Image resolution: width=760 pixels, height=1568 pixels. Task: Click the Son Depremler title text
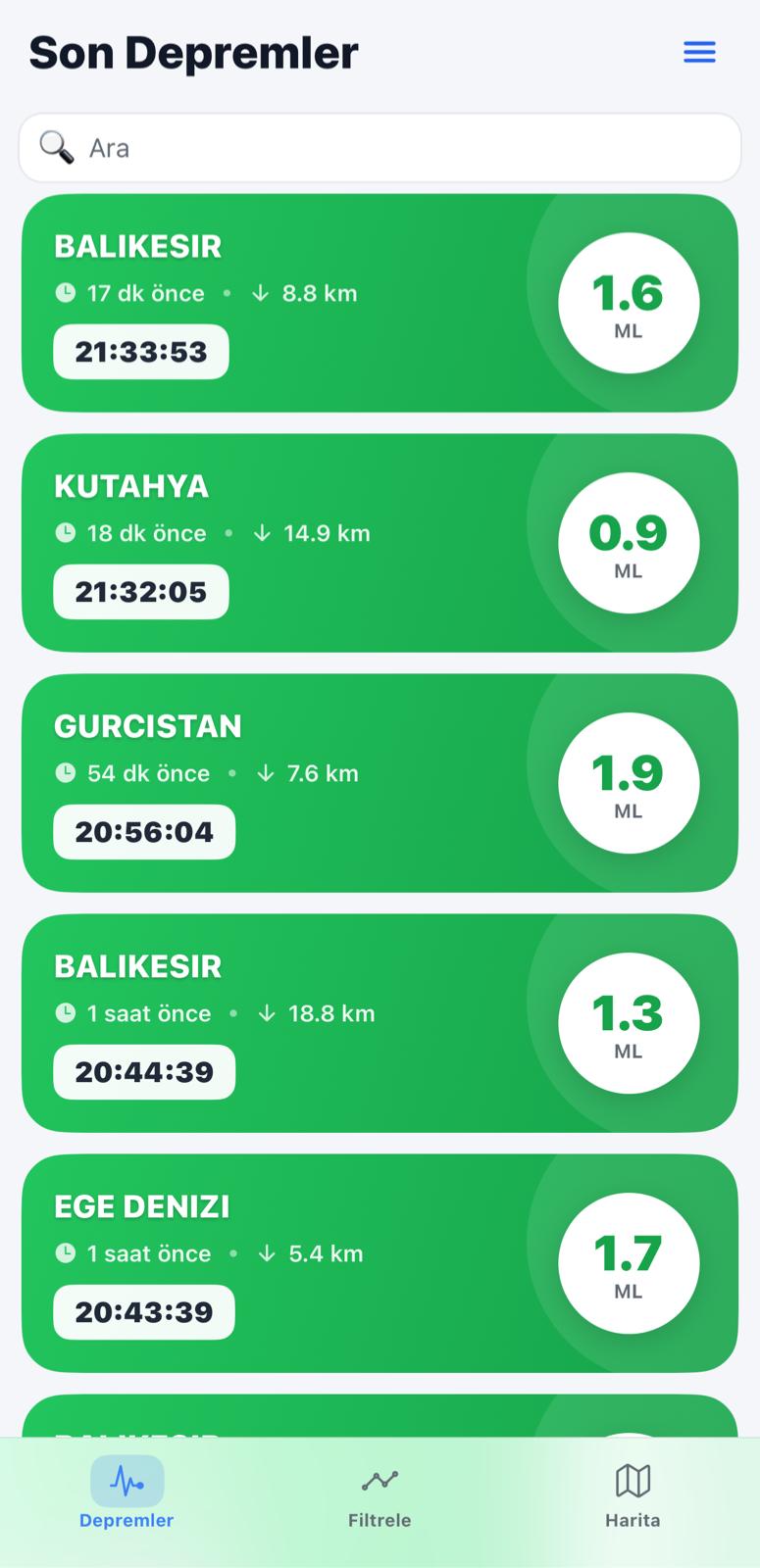tap(193, 54)
